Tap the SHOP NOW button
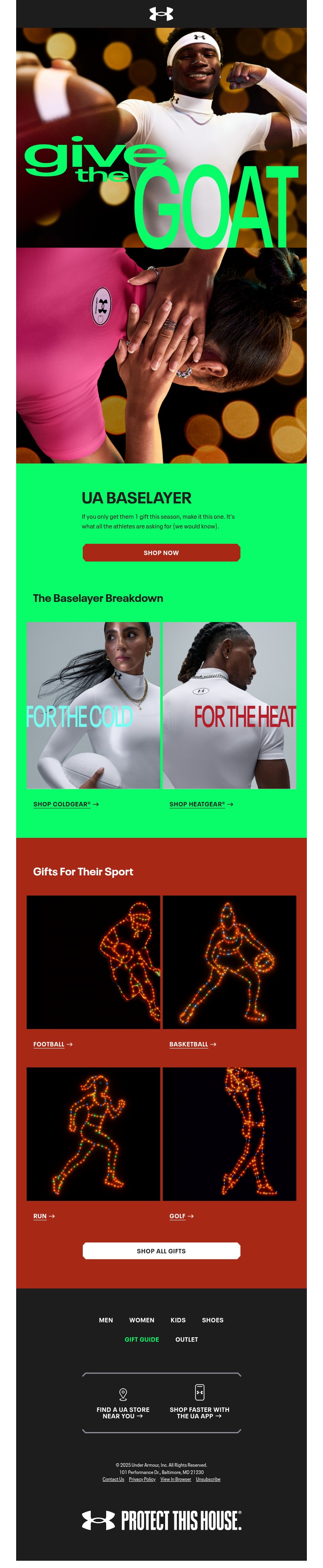 click(161, 553)
